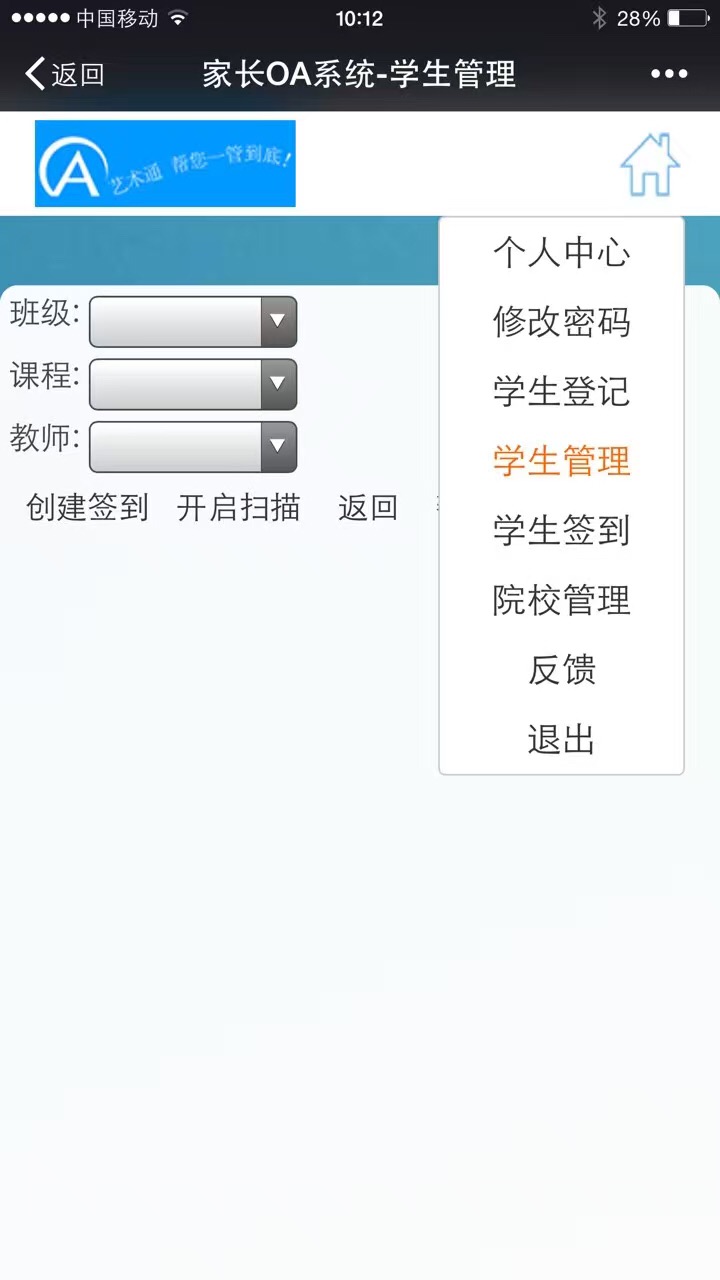This screenshot has width=720, height=1280.
Task: Tap 退出 to log out
Action: point(561,740)
